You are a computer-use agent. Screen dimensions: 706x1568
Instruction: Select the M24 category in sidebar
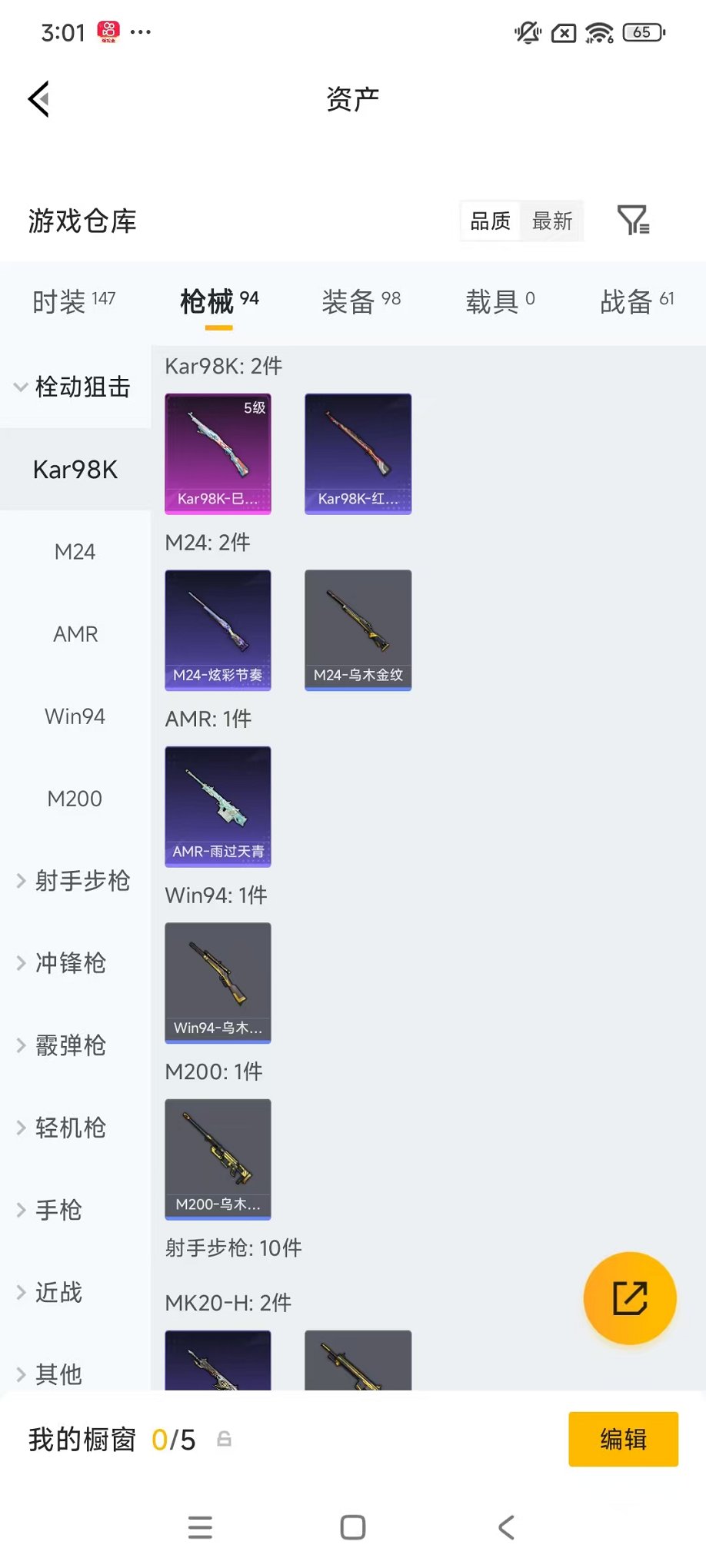click(75, 551)
